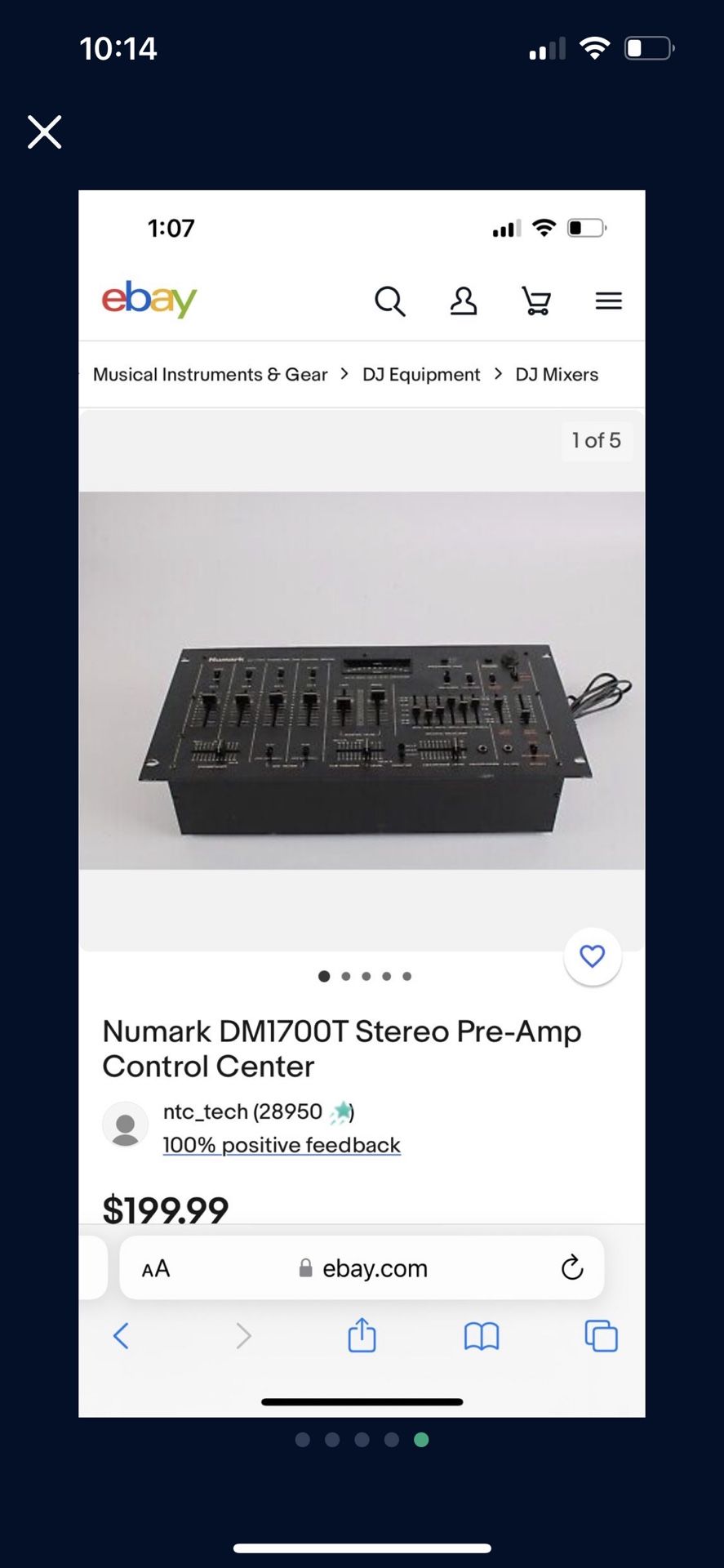The height and width of the screenshot is (1568, 724).
Task: Show open Safari tabs
Action: (602, 1336)
